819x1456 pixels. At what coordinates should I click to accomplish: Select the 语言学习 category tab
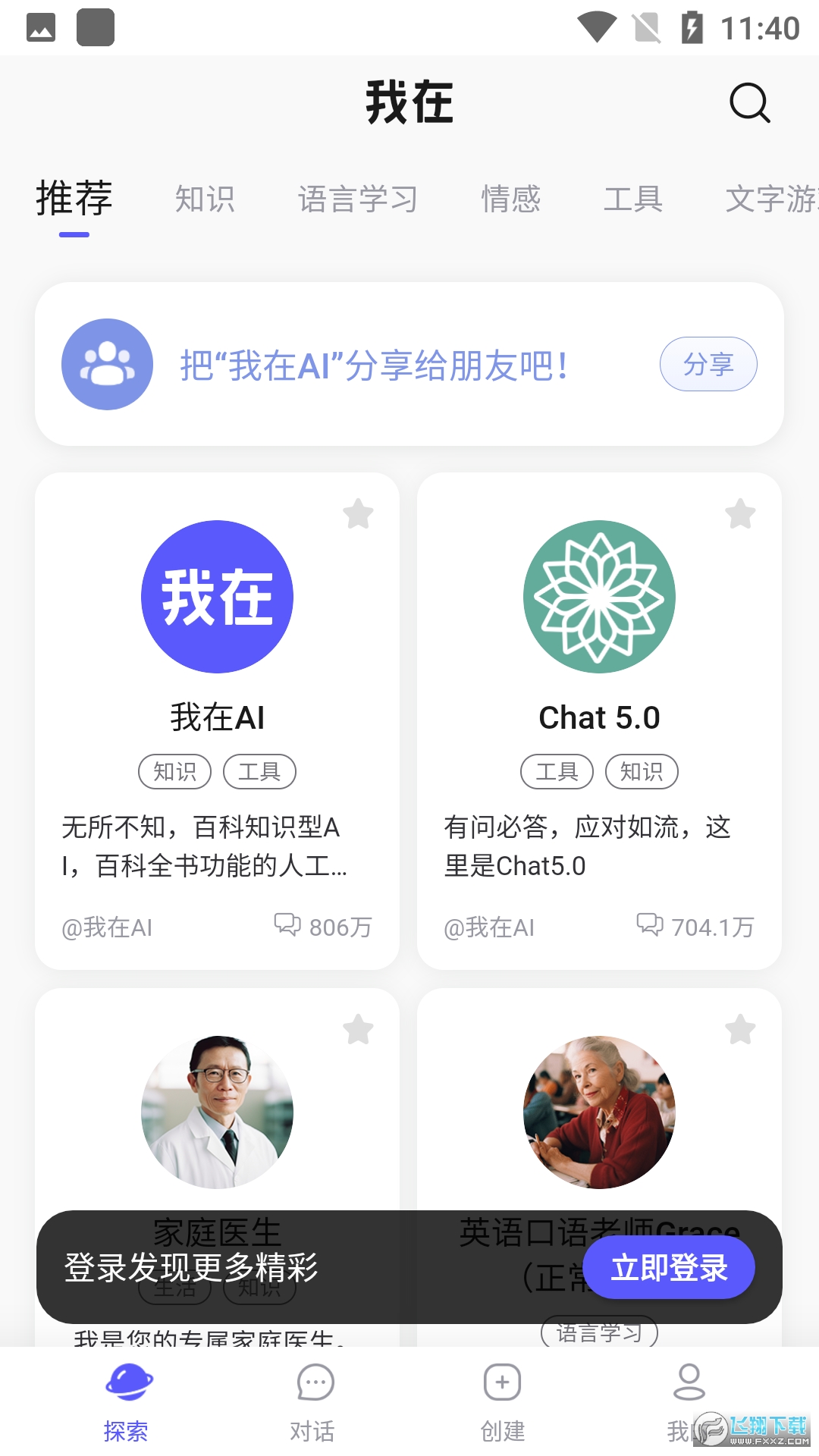pyautogui.click(x=358, y=199)
